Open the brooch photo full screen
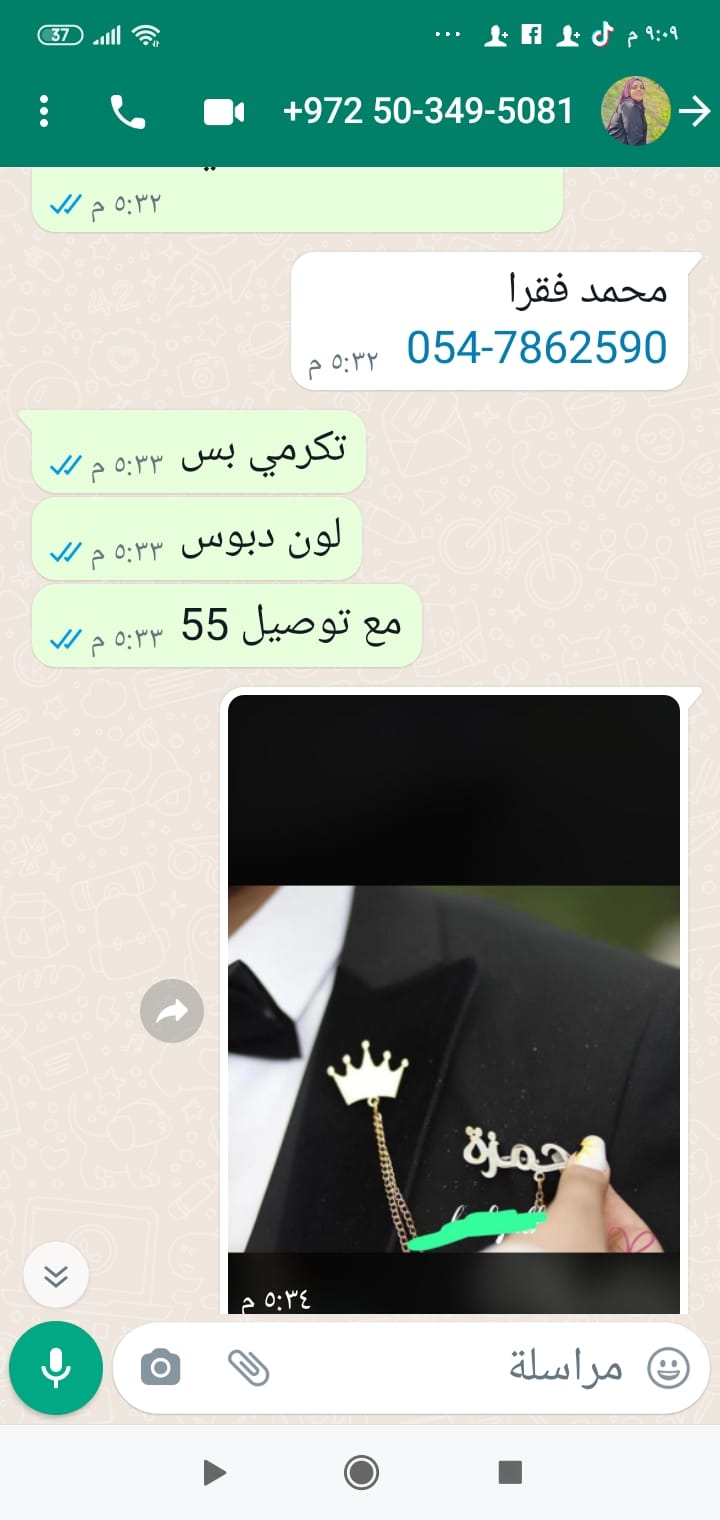Screen dimensions: 720x1520 (x=454, y=1000)
